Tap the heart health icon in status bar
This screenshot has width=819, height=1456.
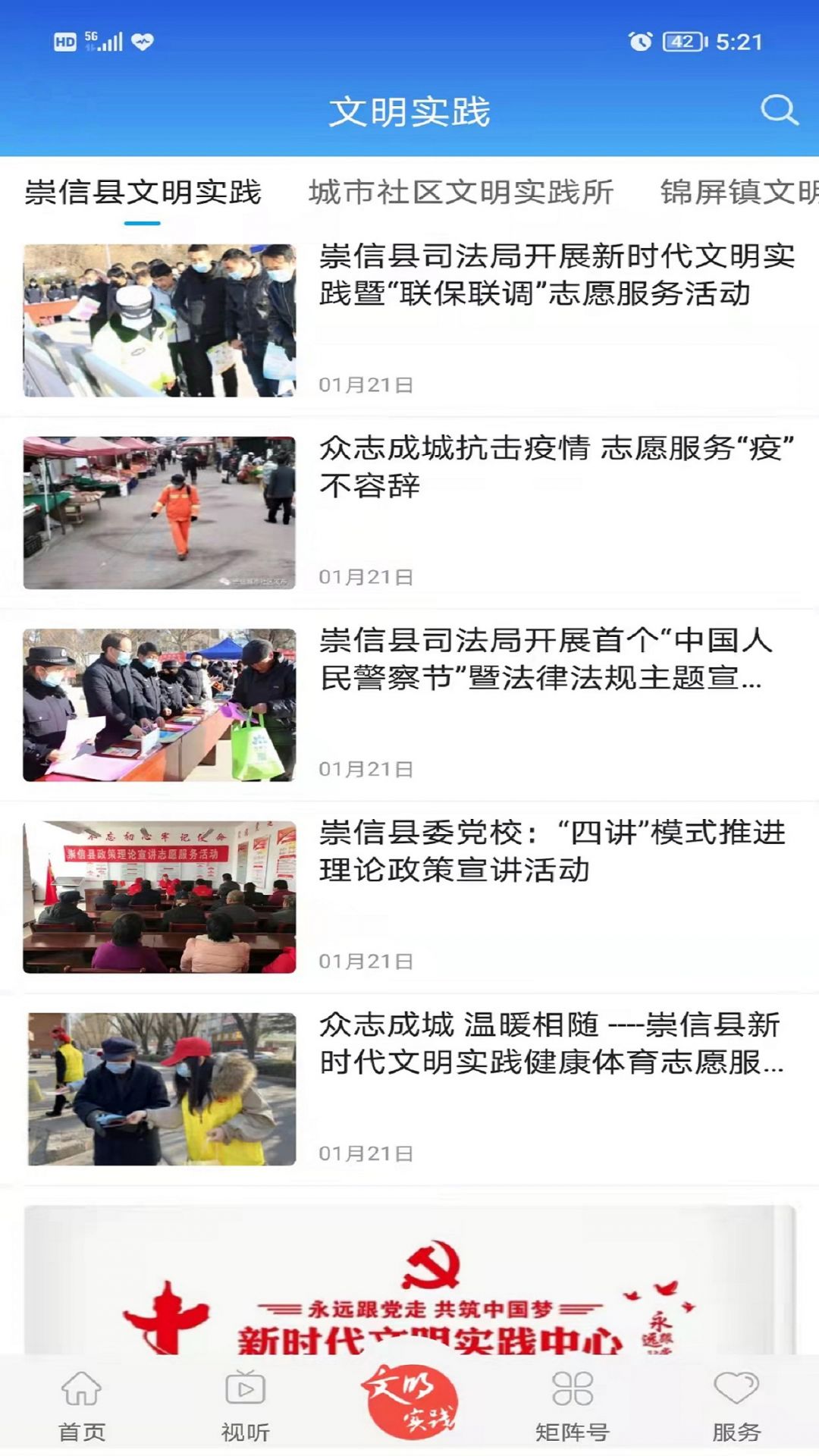(140, 43)
